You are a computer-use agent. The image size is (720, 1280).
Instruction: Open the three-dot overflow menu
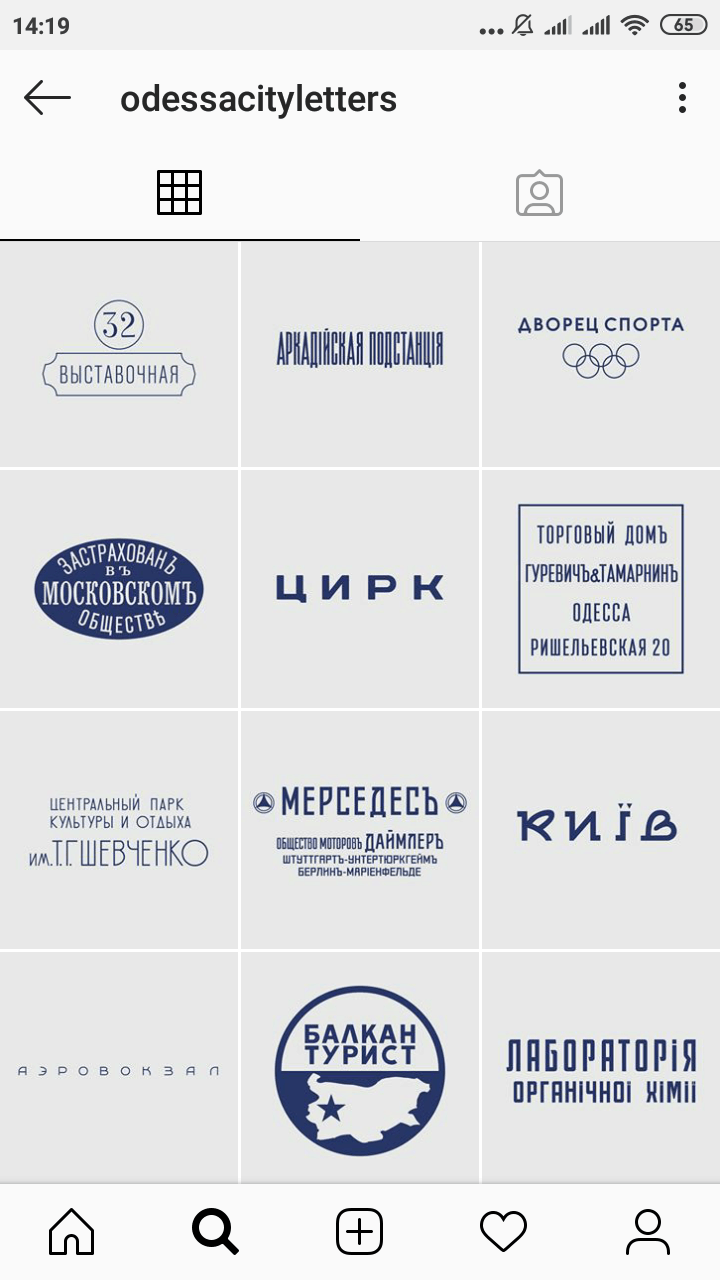click(682, 98)
